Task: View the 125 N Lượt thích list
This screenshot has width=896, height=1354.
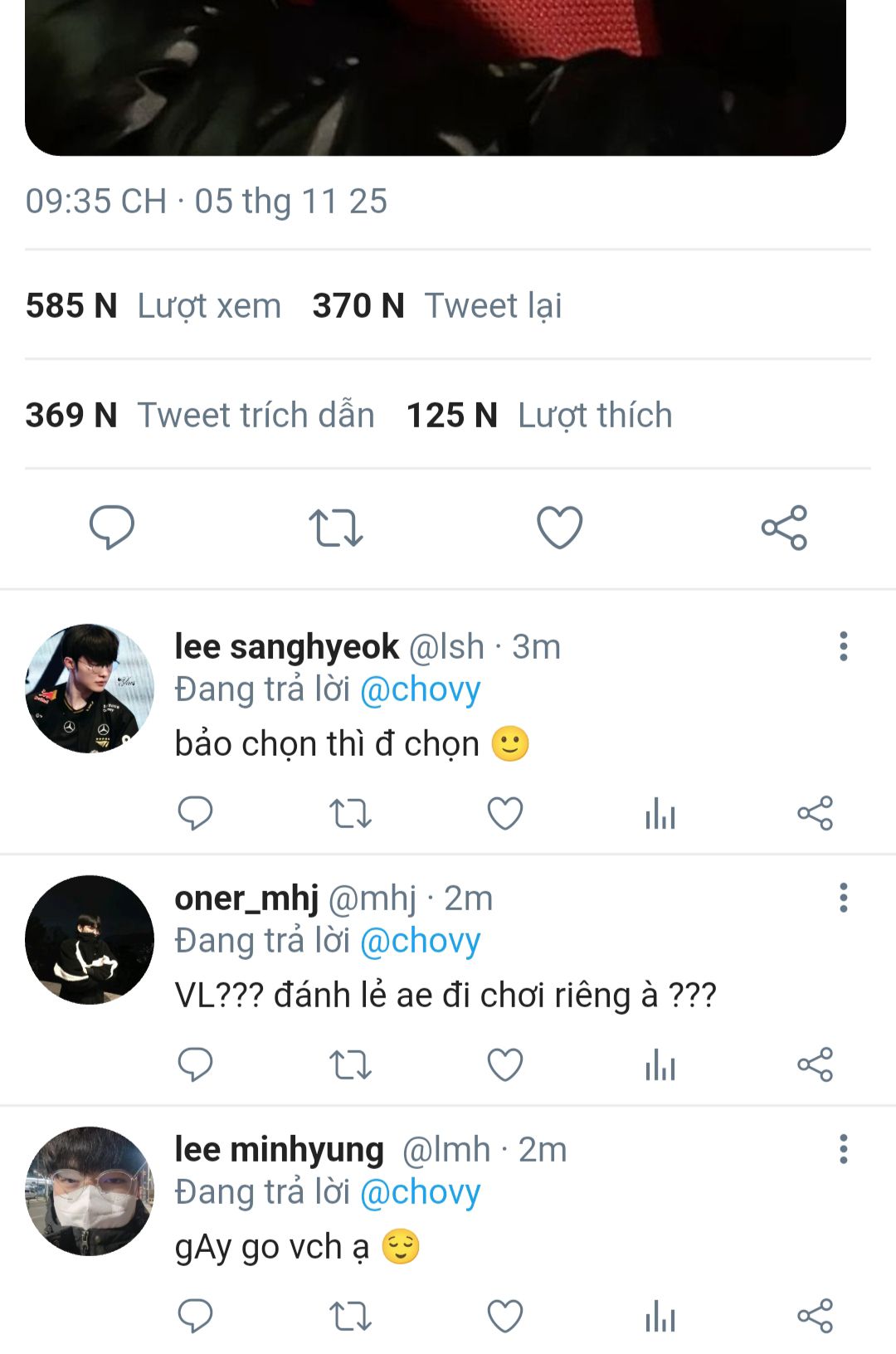Action: coord(539,415)
